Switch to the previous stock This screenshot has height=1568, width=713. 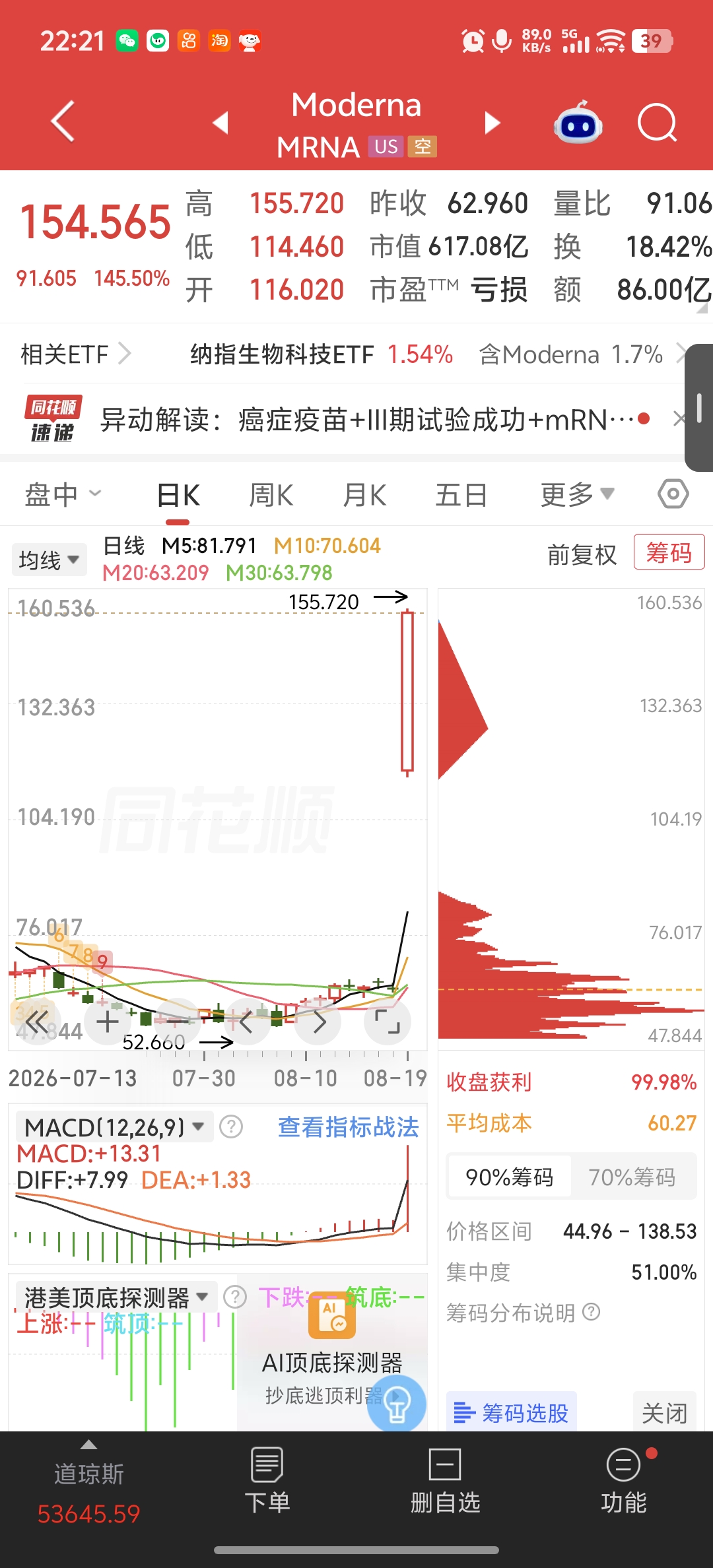[x=221, y=123]
